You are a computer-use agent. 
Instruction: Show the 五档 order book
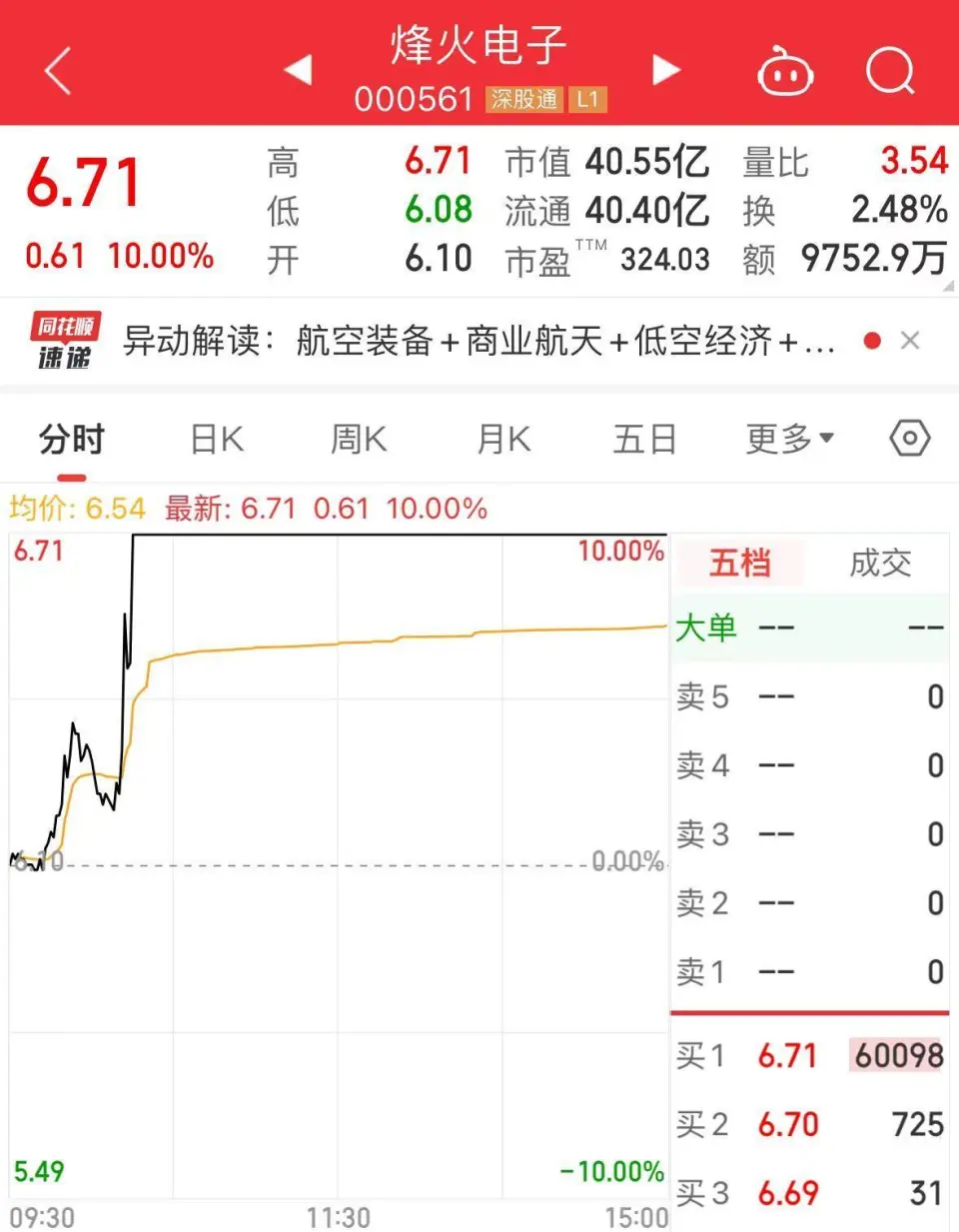point(739,564)
